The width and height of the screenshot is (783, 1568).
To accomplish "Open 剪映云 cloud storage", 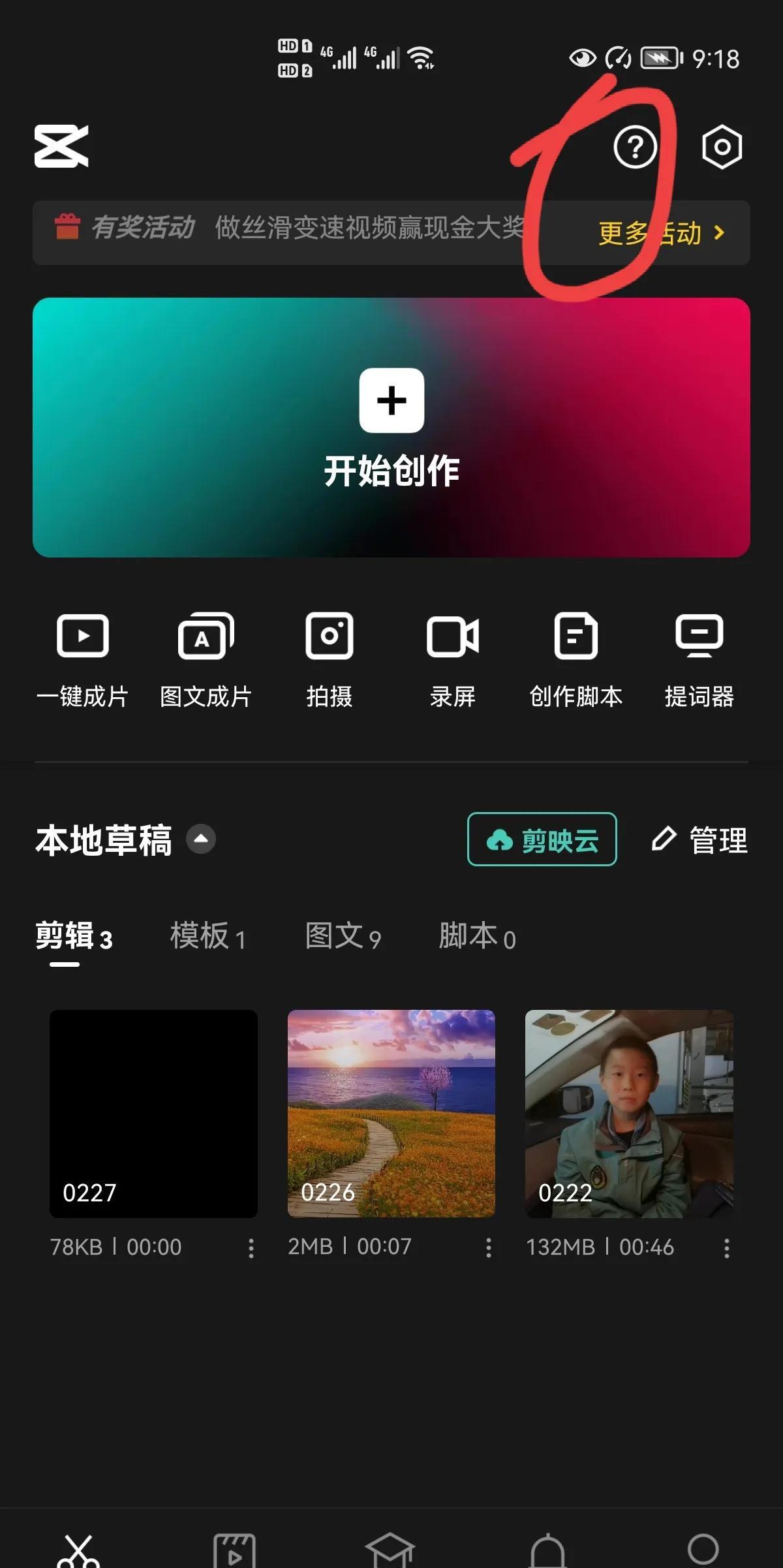I will pos(542,839).
